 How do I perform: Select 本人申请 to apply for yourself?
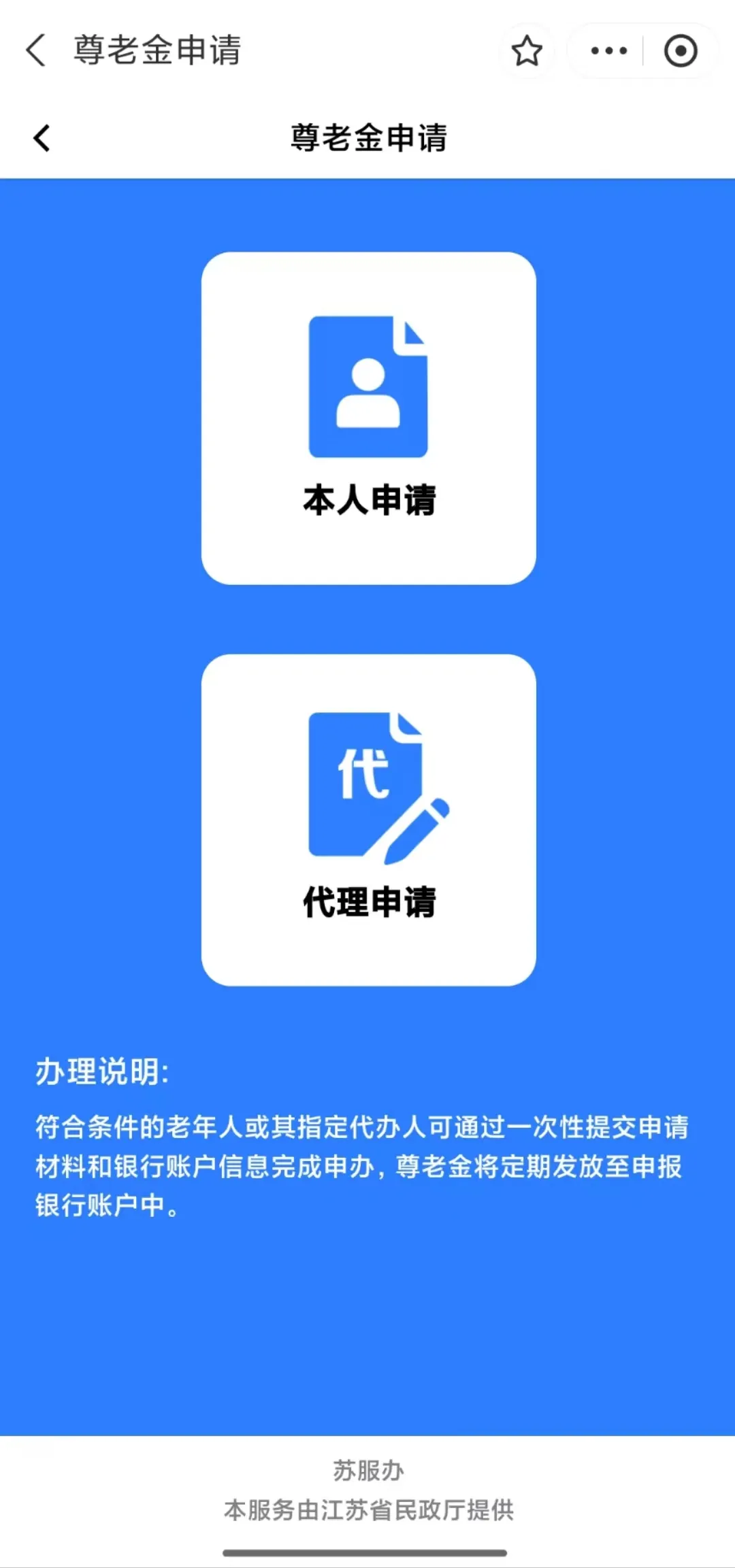tap(368, 418)
